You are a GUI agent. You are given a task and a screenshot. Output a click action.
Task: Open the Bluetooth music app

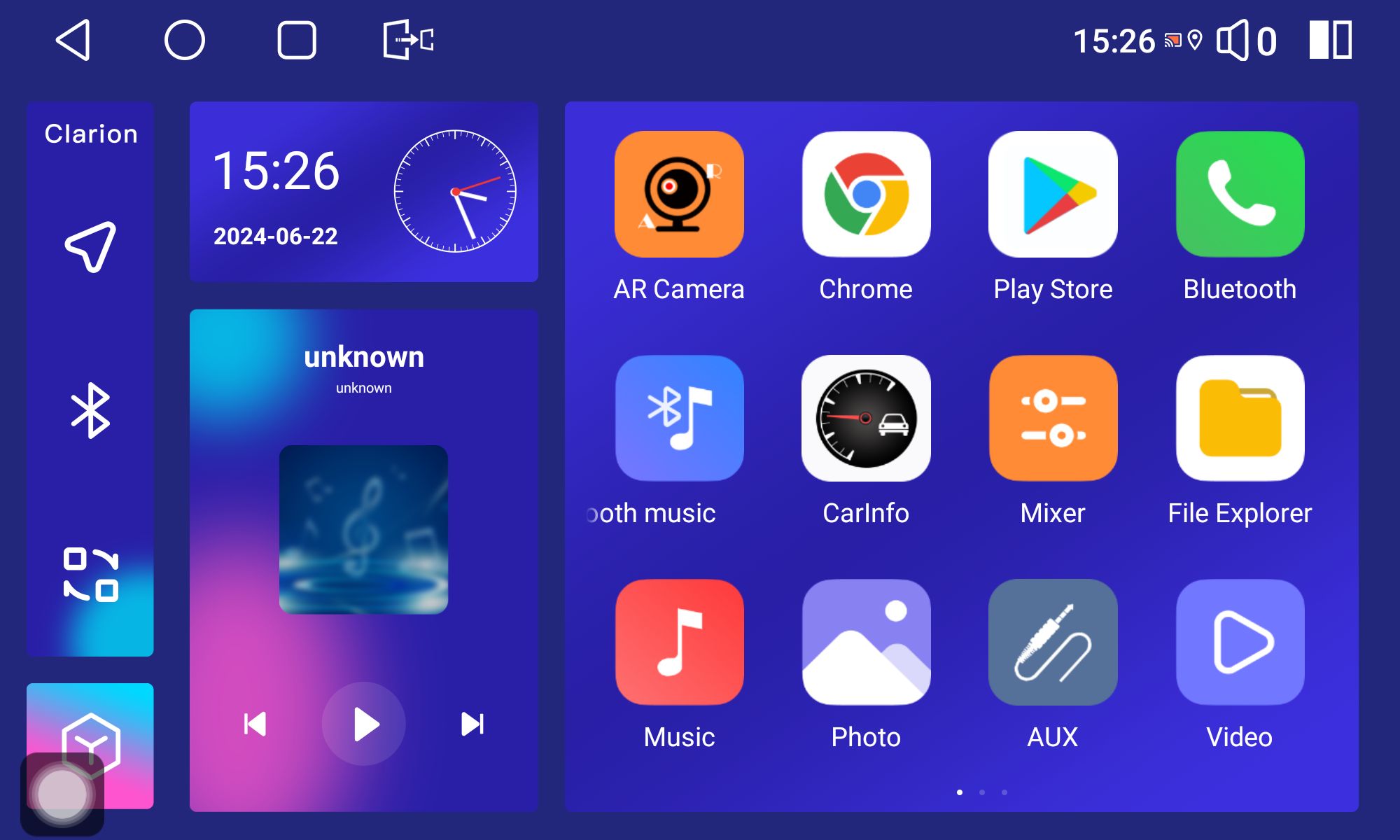coord(678,419)
